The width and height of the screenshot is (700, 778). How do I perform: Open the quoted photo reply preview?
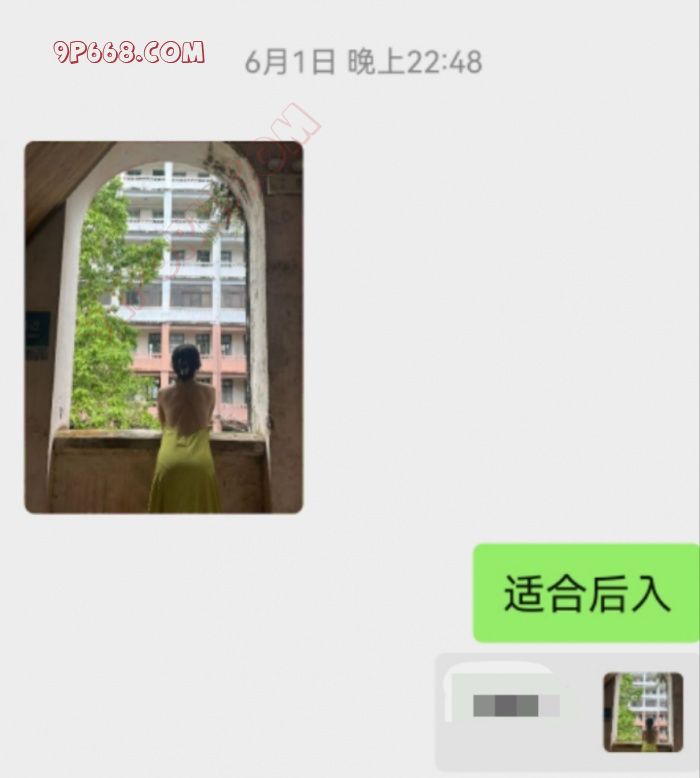[642, 712]
